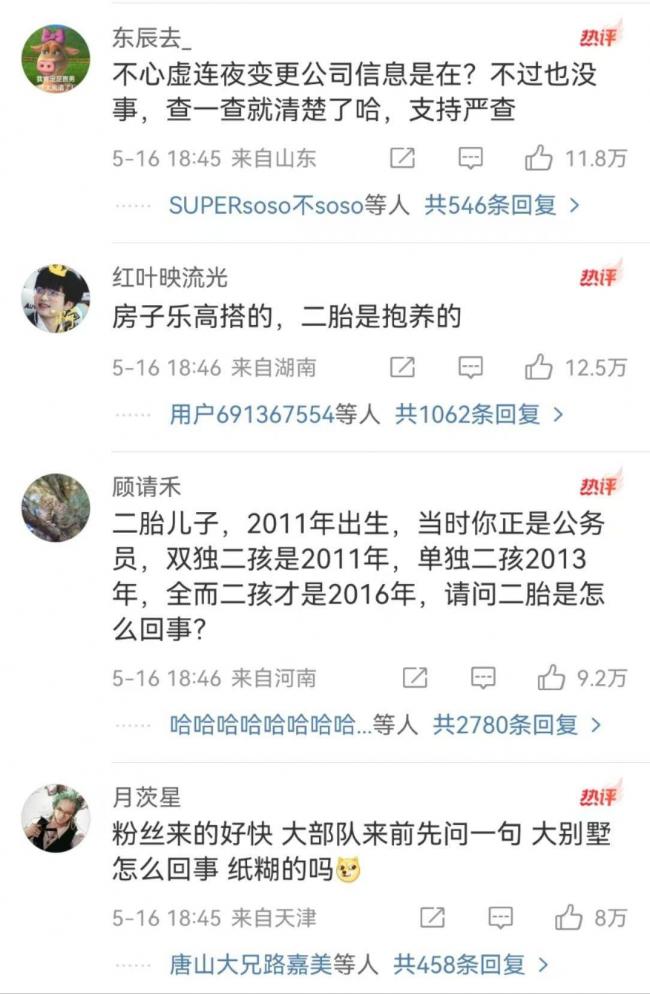Open 月茨星's profile picture
650x994 pixels.
point(56,819)
